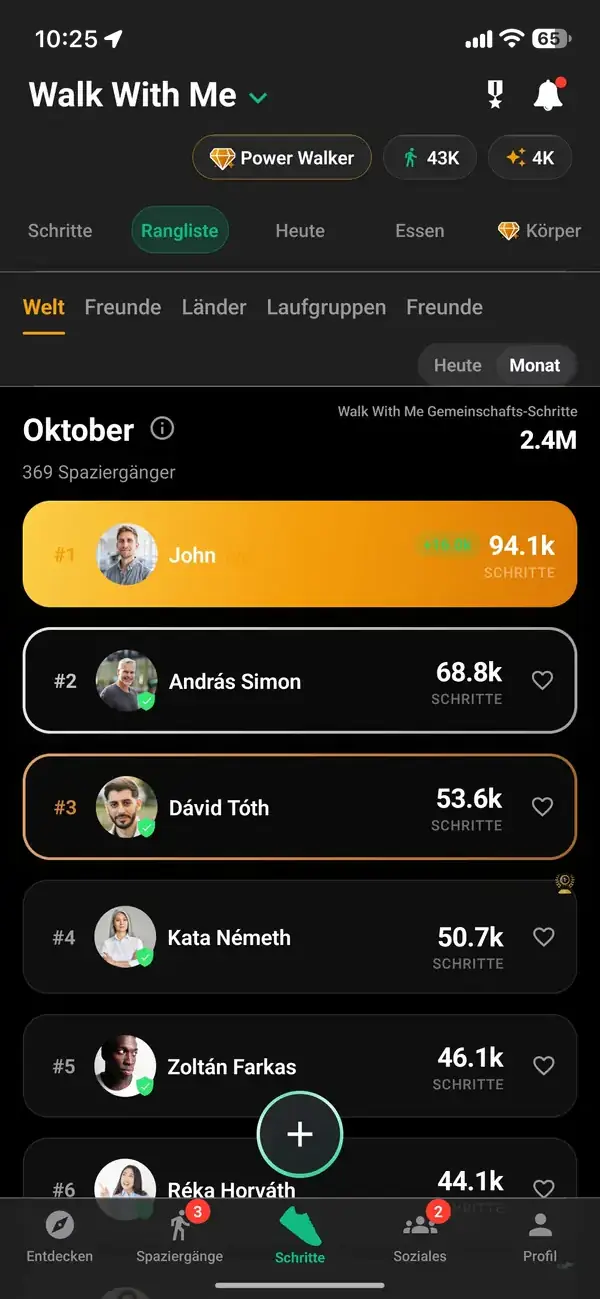This screenshot has height=1299, width=600.
Task: Like András Simon's steps
Action: (x=542, y=681)
